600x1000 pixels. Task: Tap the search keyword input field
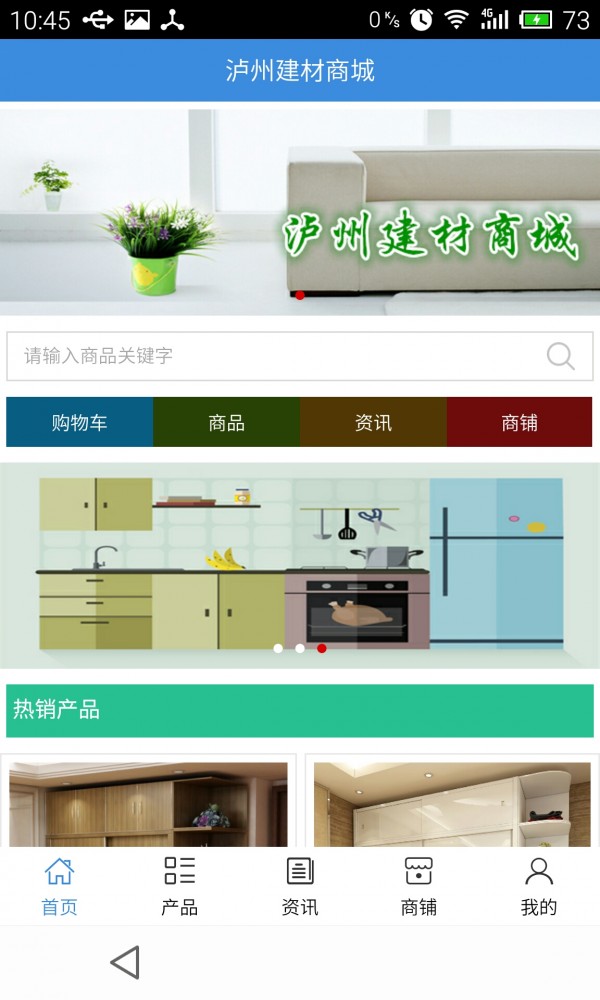[x=270, y=356]
